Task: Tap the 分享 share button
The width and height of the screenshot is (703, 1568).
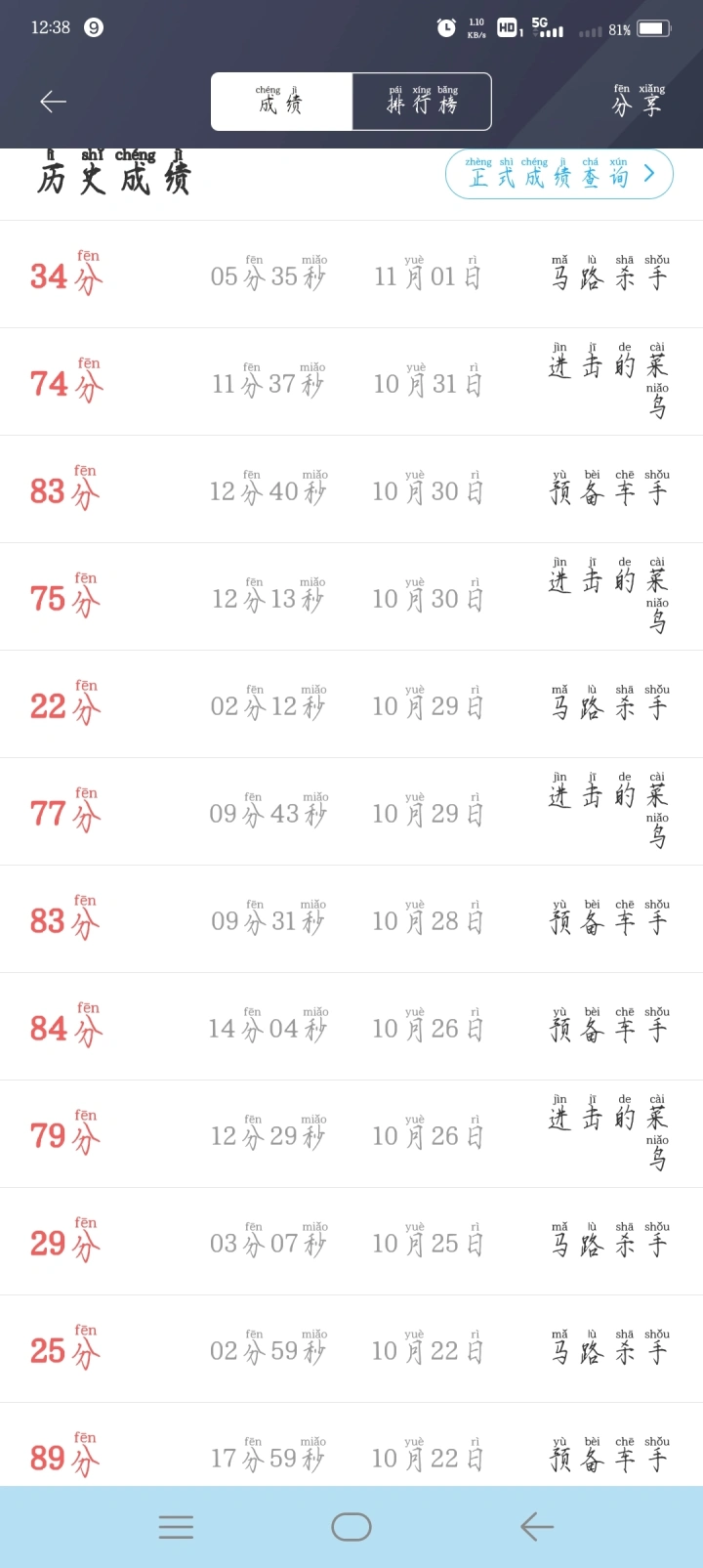Action: 639,101
